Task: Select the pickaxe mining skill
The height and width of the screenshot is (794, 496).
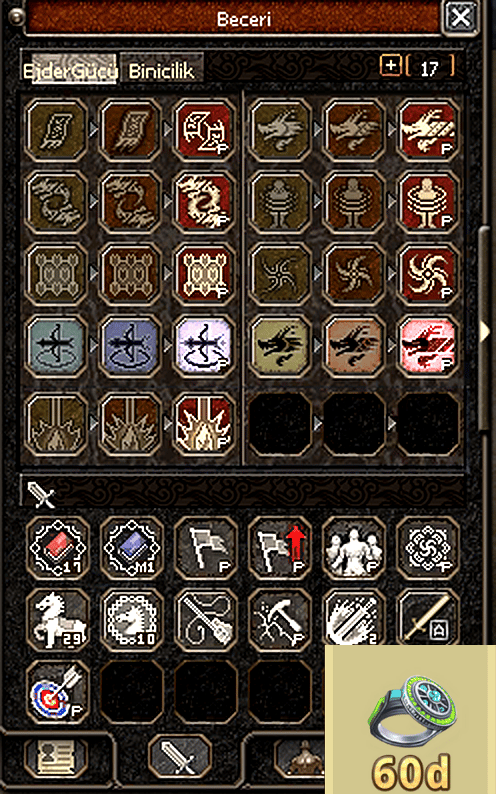Action: point(280,620)
